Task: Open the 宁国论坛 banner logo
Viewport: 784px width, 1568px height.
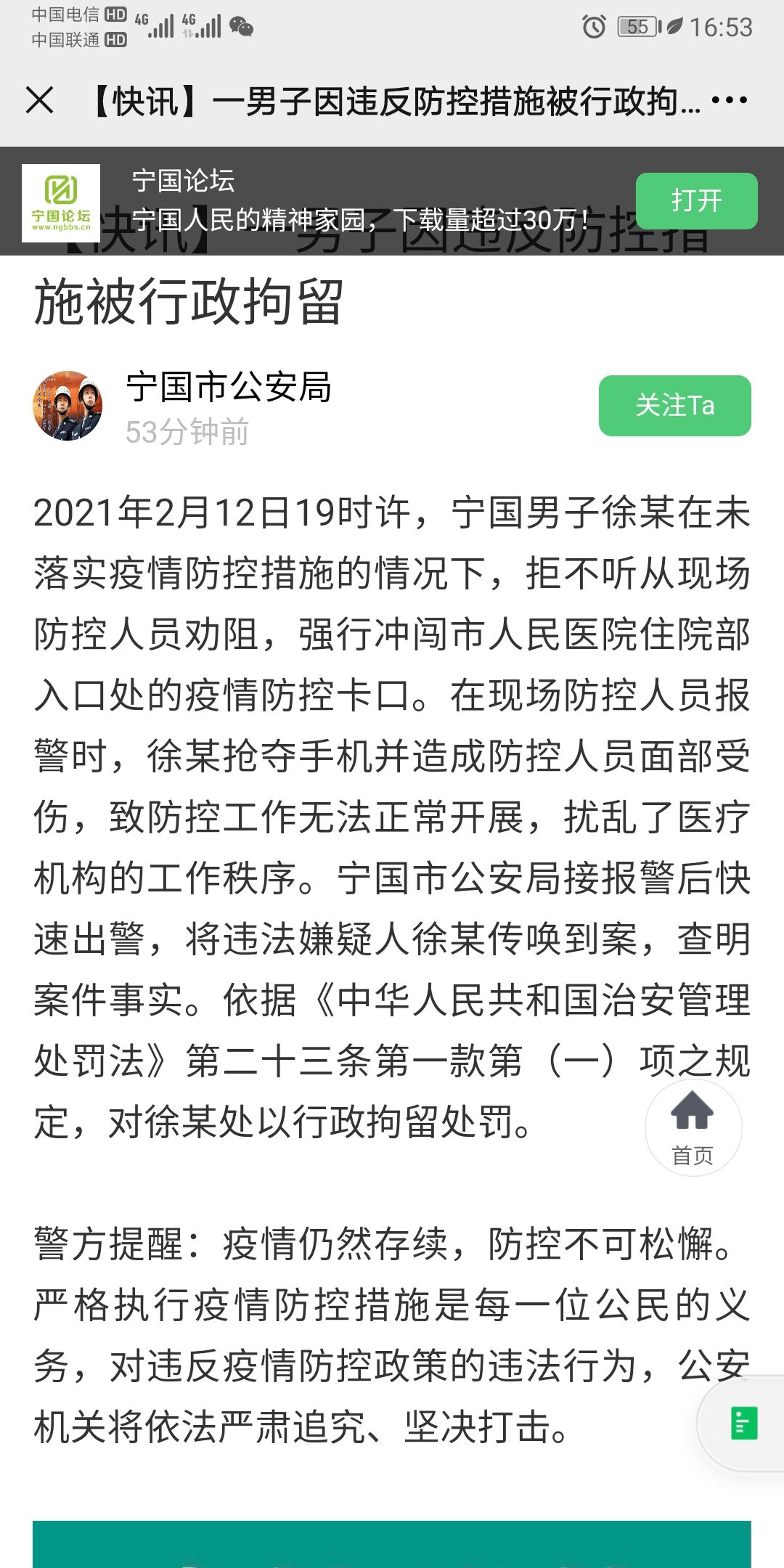Action: click(x=61, y=203)
